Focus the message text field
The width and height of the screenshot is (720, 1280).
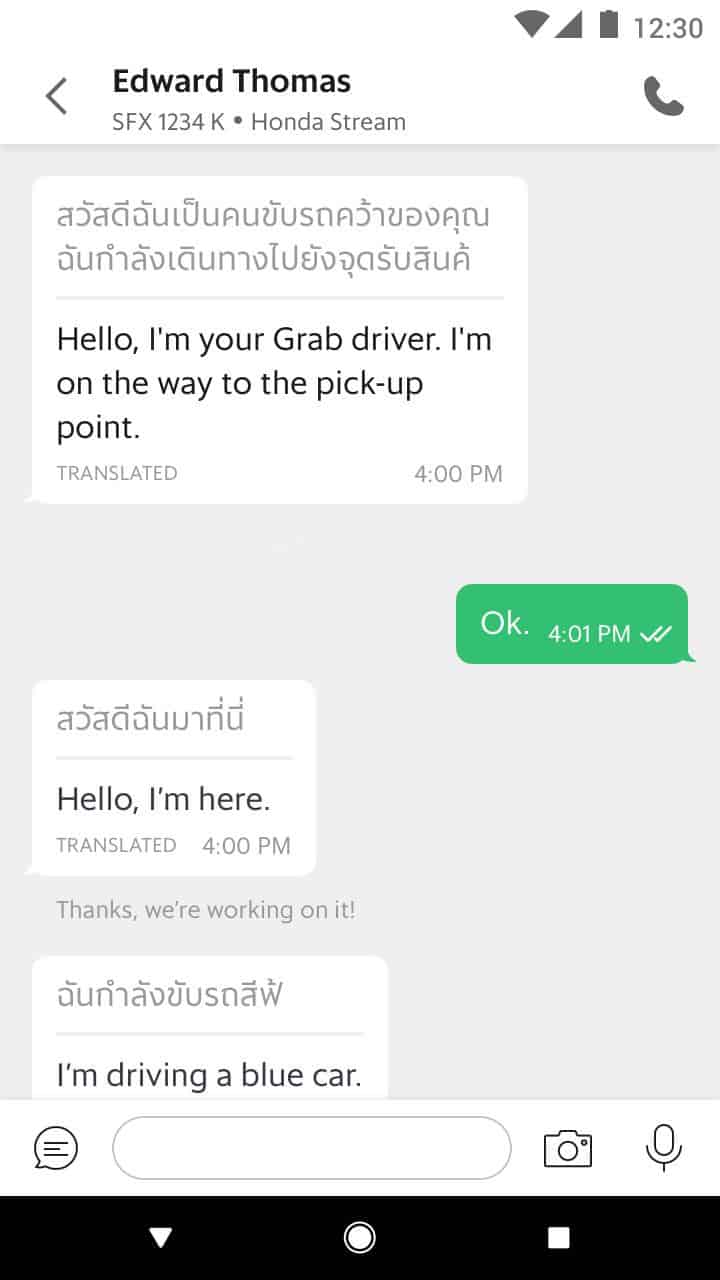click(312, 1148)
